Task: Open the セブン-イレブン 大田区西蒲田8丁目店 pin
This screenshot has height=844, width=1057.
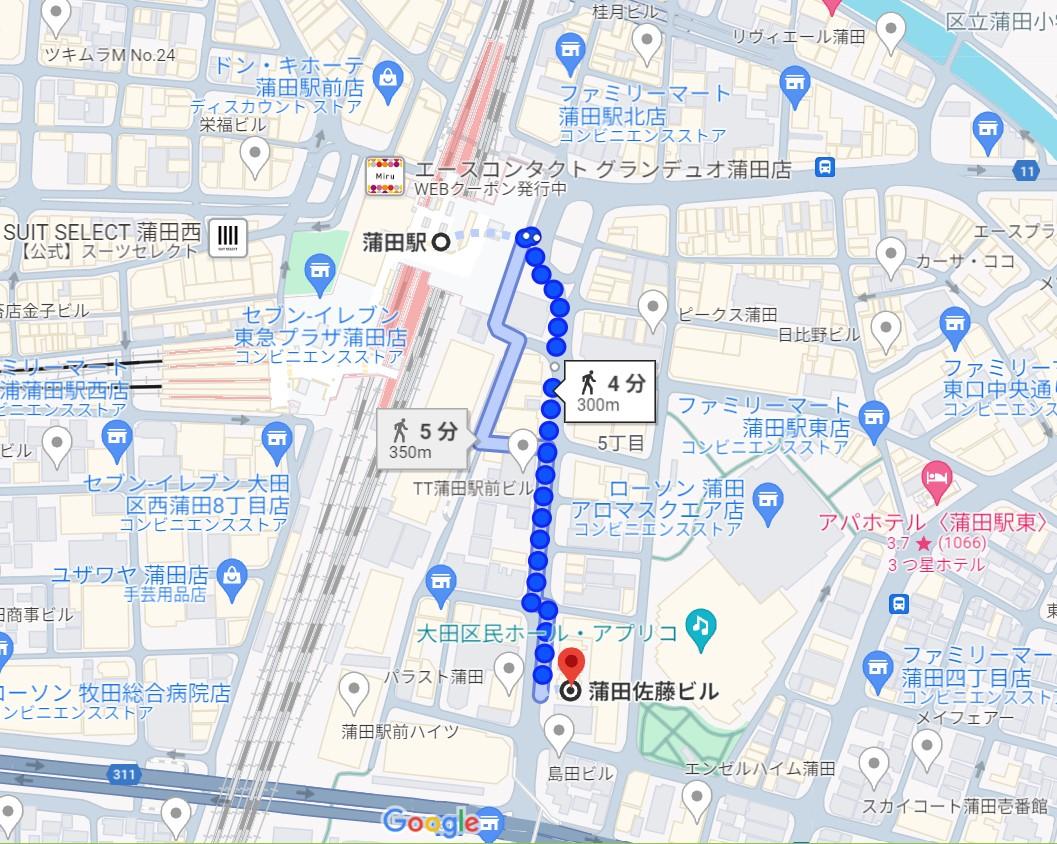Action: click(x=276, y=437)
